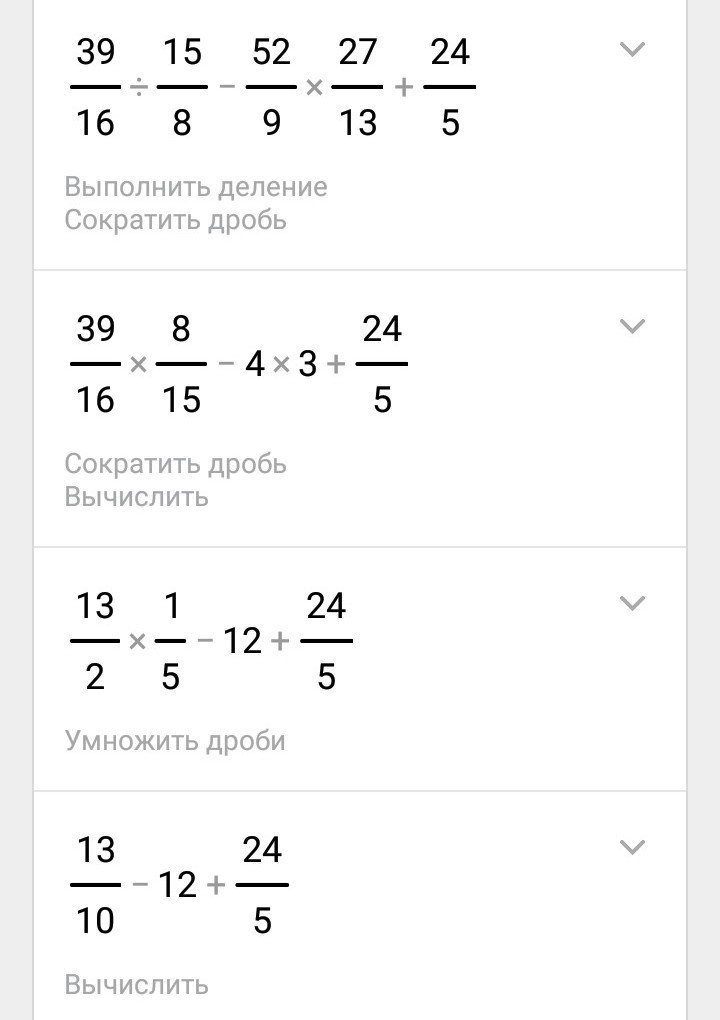Expand the step labelled Выполнить деление
Screen dimensions: 720x1020
[632, 49]
